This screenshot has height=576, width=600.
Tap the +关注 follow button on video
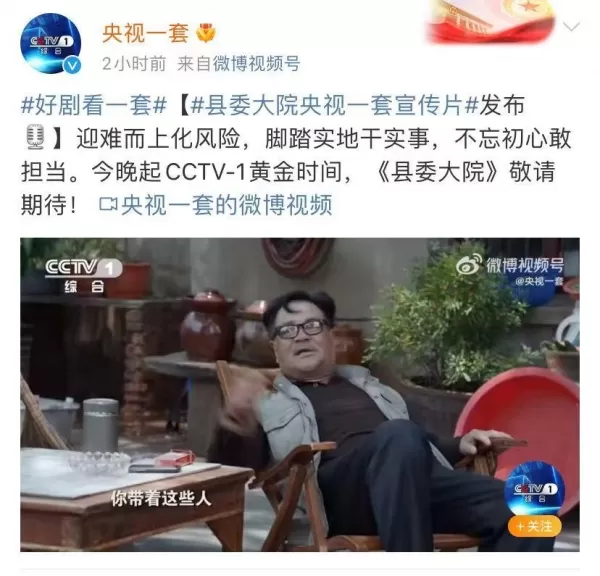click(533, 525)
